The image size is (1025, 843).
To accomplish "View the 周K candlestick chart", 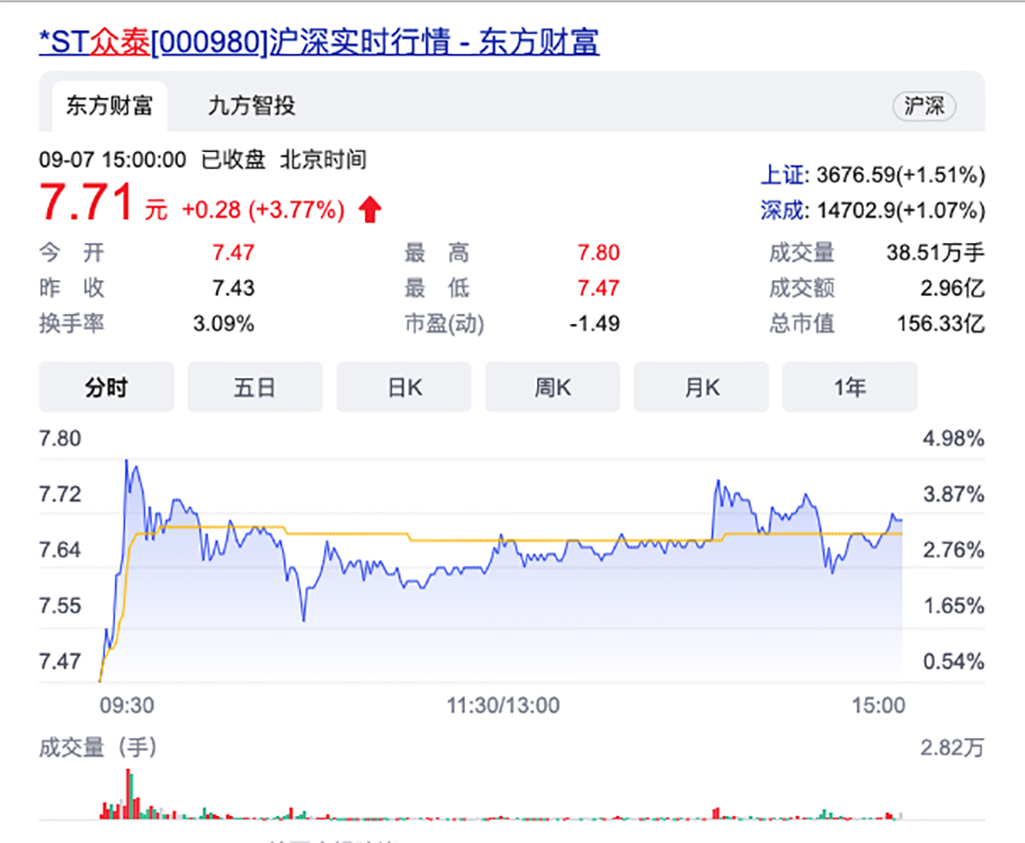I will pyautogui.click(x=553, y=387).
